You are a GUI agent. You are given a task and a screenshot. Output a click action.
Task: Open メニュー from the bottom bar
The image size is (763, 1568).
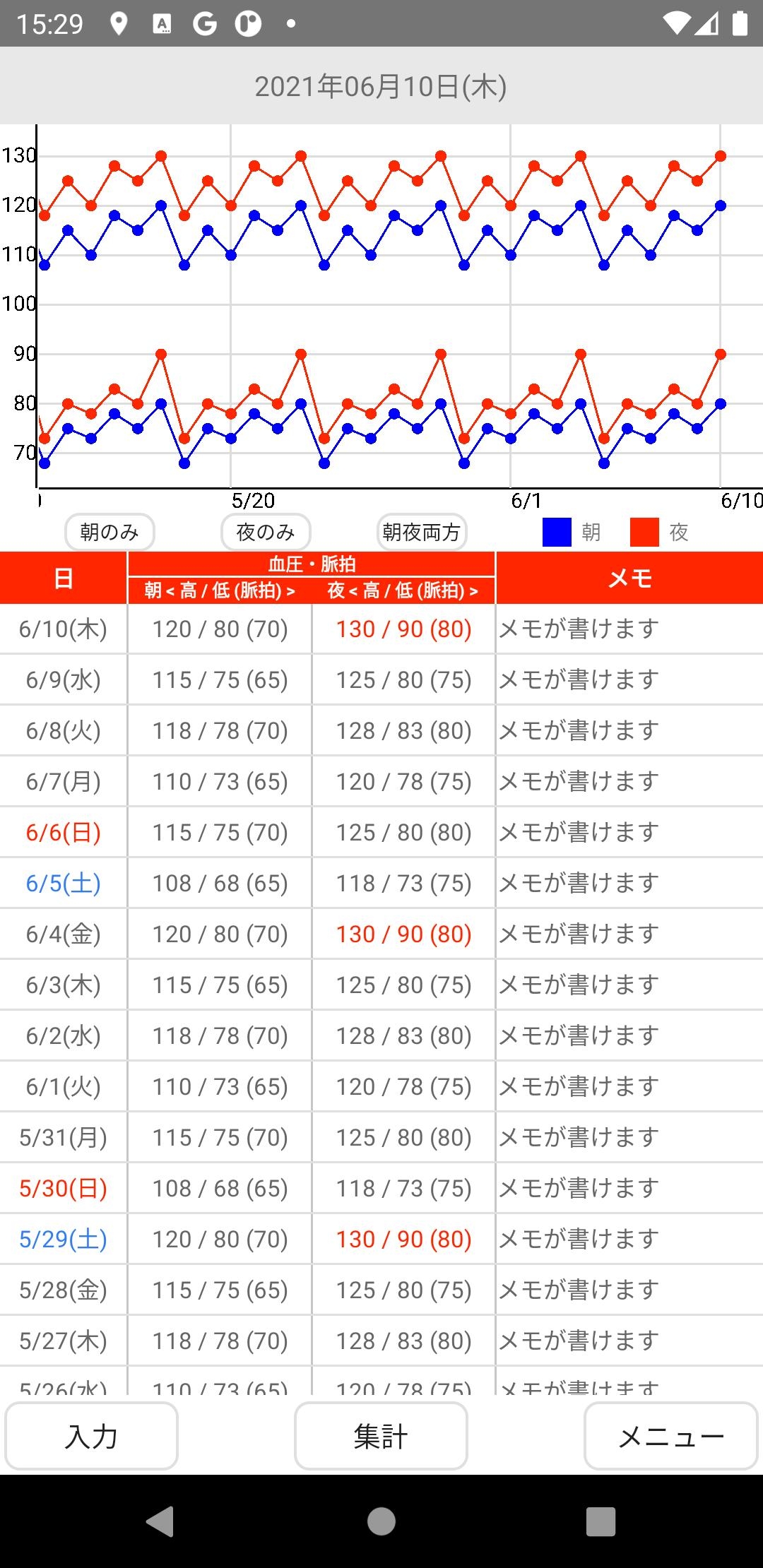[670, 1435]
